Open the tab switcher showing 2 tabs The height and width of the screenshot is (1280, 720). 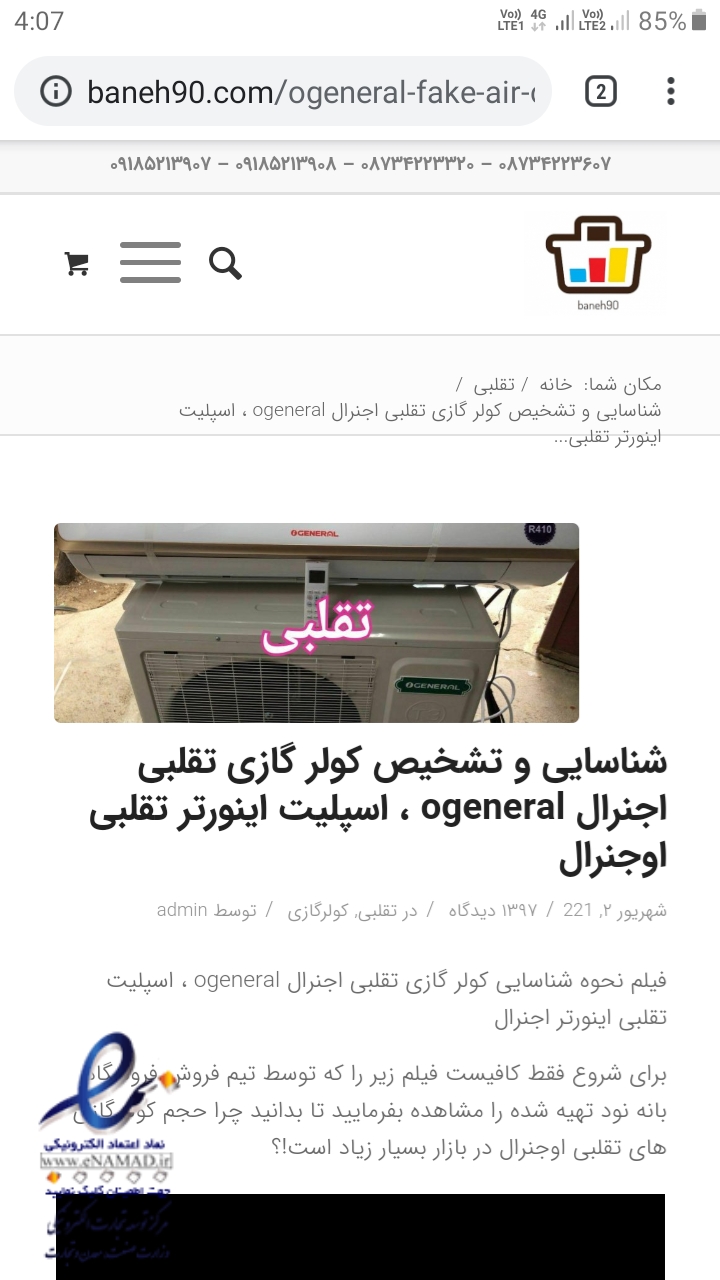point(600,92)
